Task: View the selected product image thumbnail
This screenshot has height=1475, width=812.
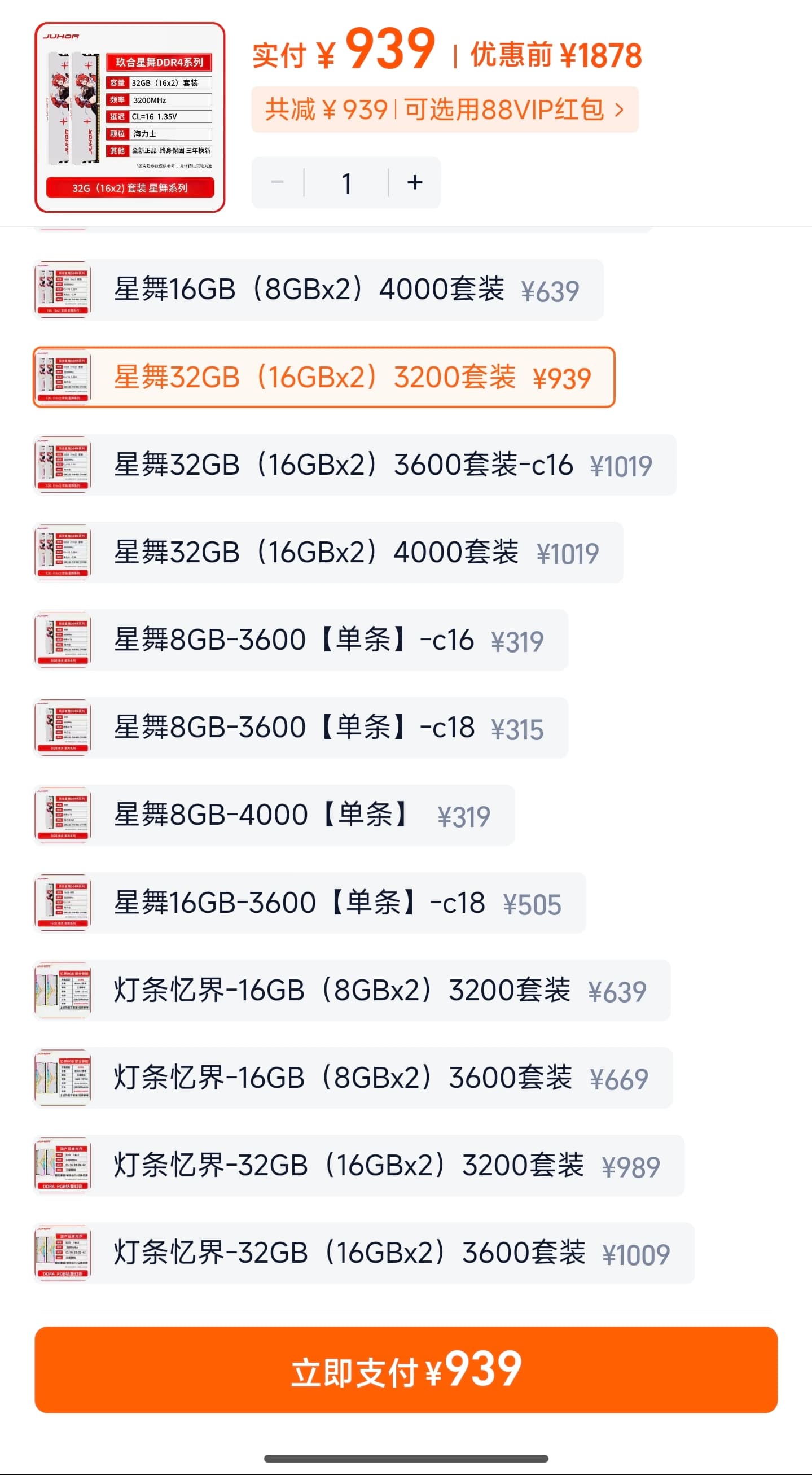Action: (130, 117)
